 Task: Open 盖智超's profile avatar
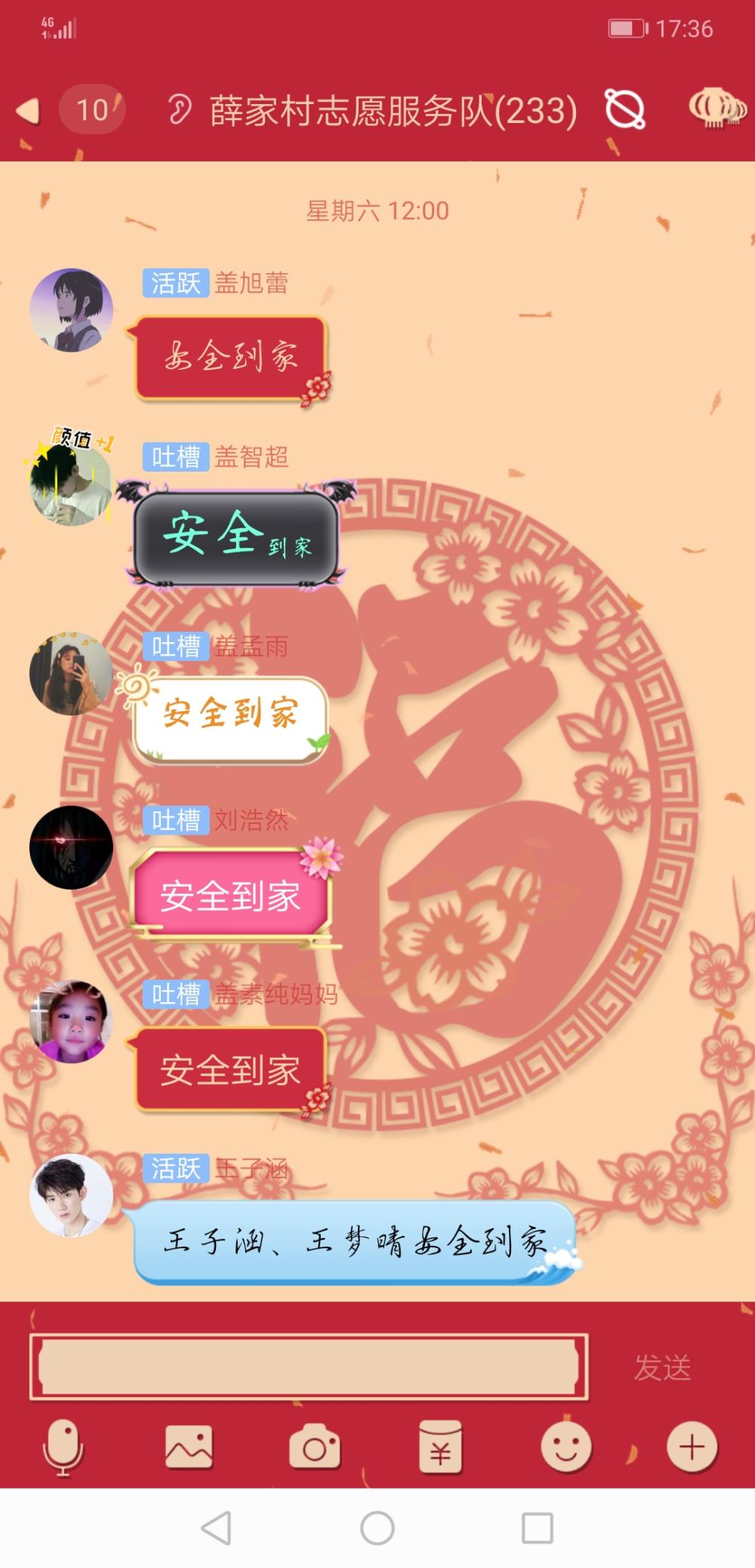pos(71,484)
